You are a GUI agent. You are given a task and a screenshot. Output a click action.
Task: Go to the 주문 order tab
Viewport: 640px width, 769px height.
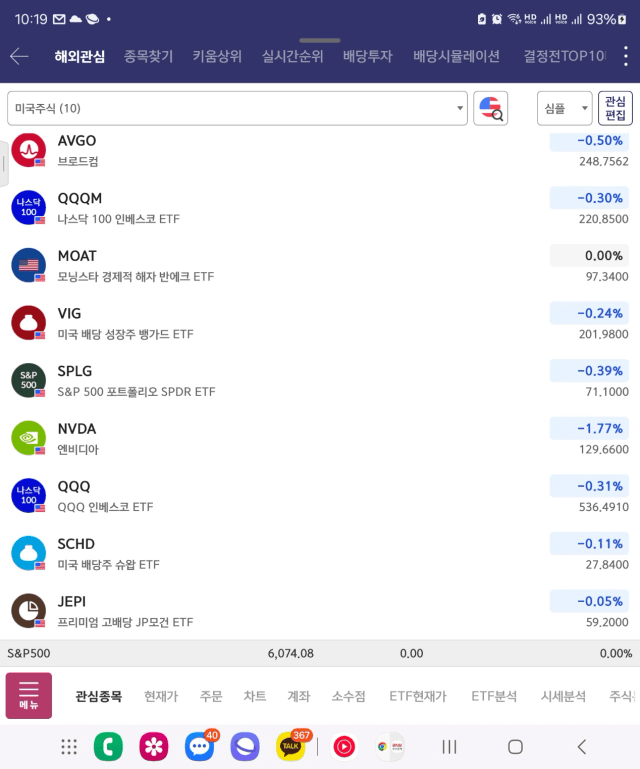(x=210, y=696)
